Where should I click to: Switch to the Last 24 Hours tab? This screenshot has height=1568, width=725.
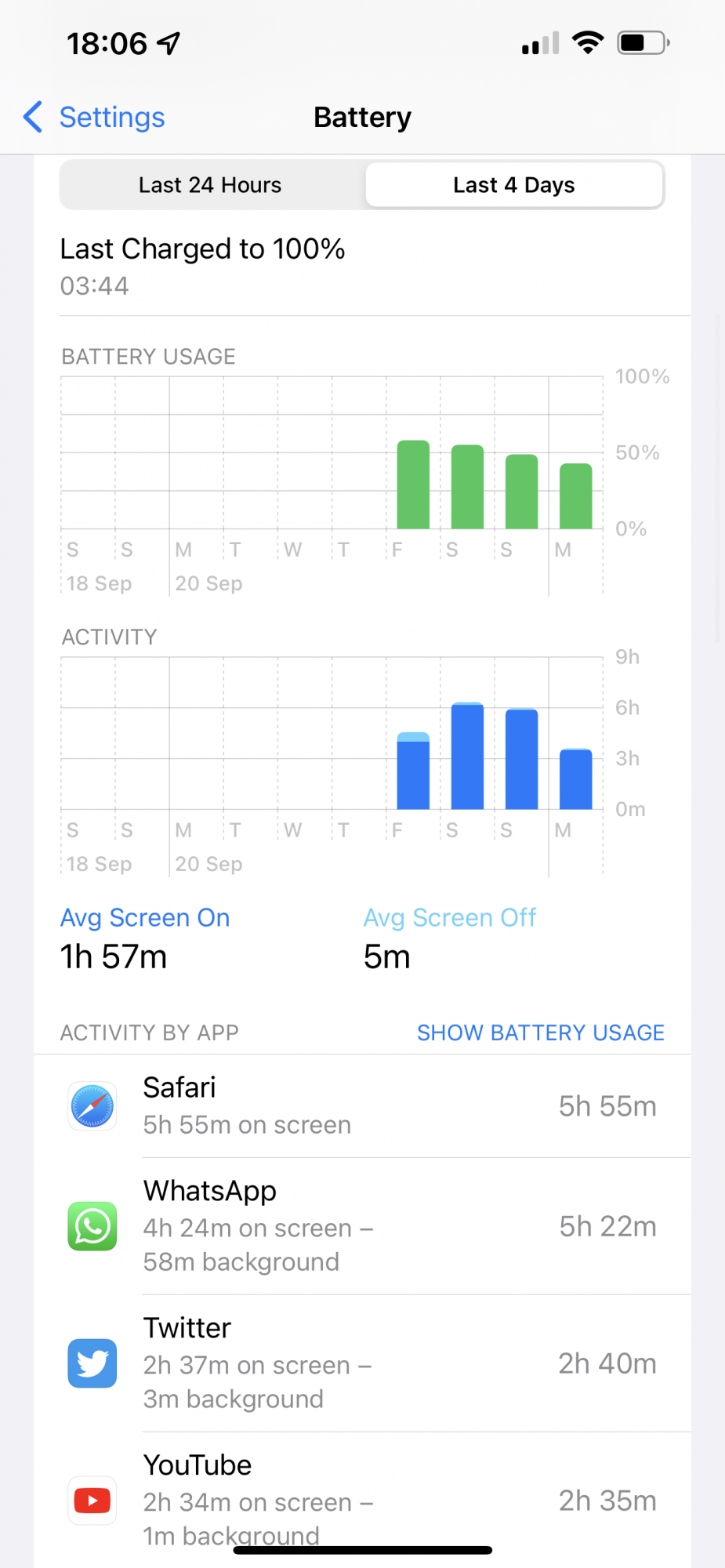210,185
